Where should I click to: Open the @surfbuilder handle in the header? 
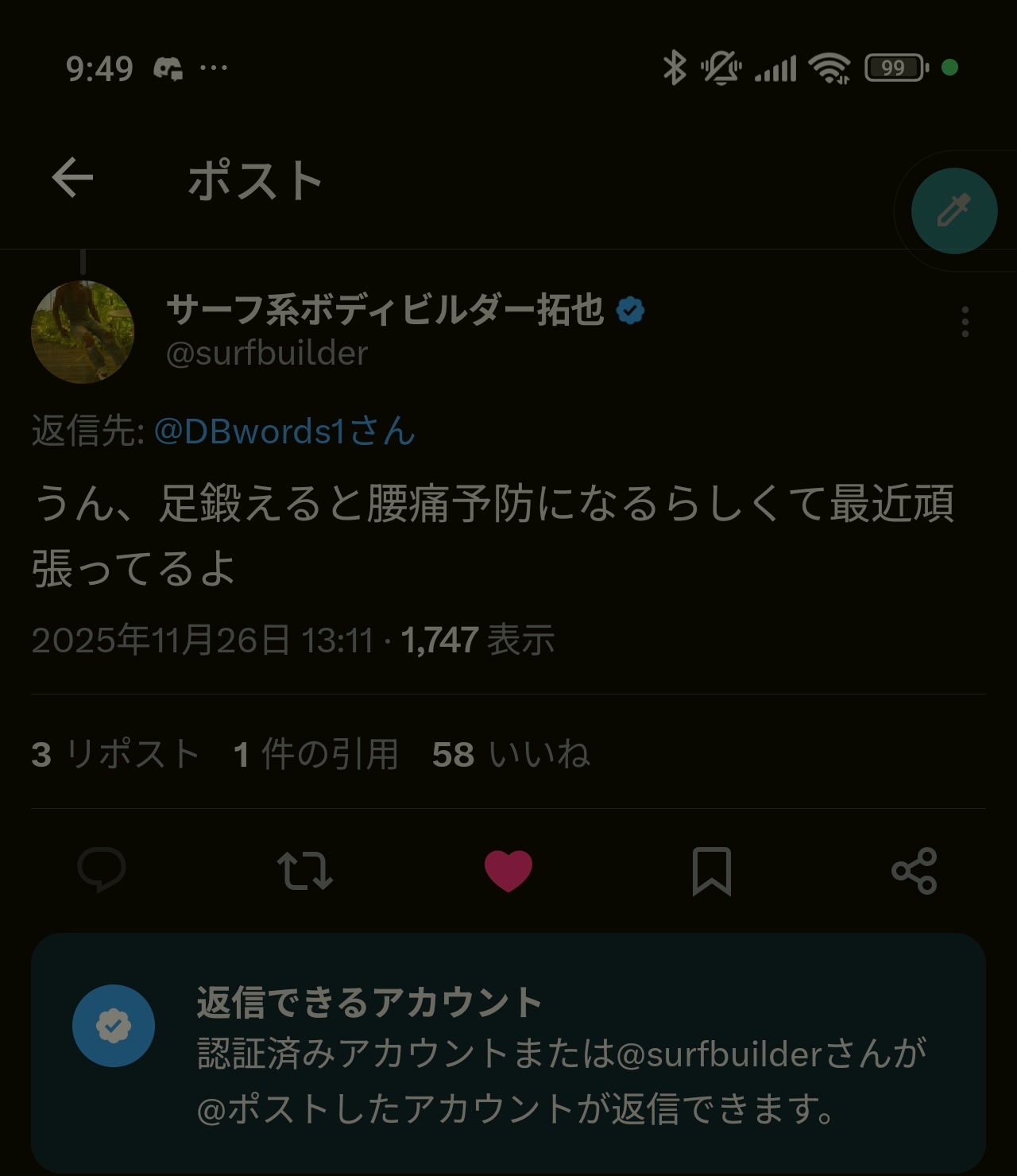pos(267,354)
